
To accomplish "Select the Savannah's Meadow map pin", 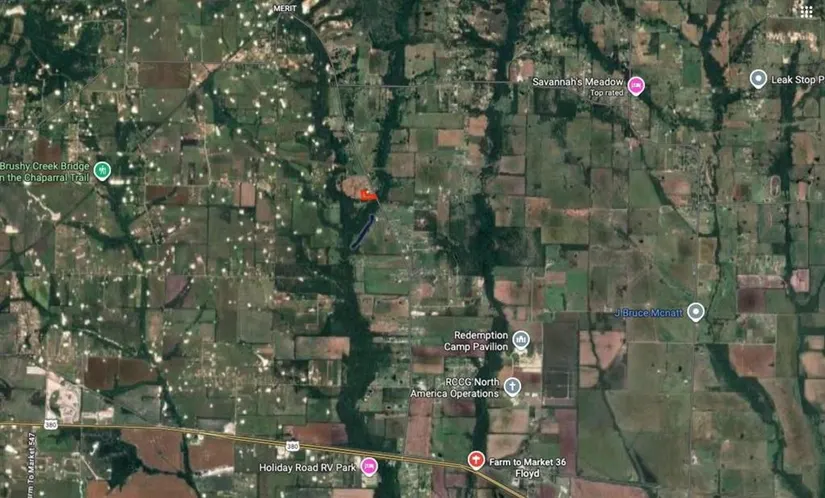I will click(x=636, y=86).
